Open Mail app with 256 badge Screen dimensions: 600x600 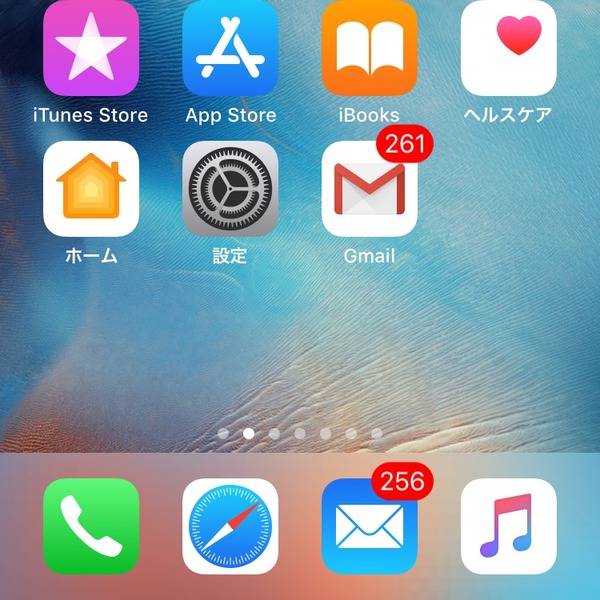[369, 526]
